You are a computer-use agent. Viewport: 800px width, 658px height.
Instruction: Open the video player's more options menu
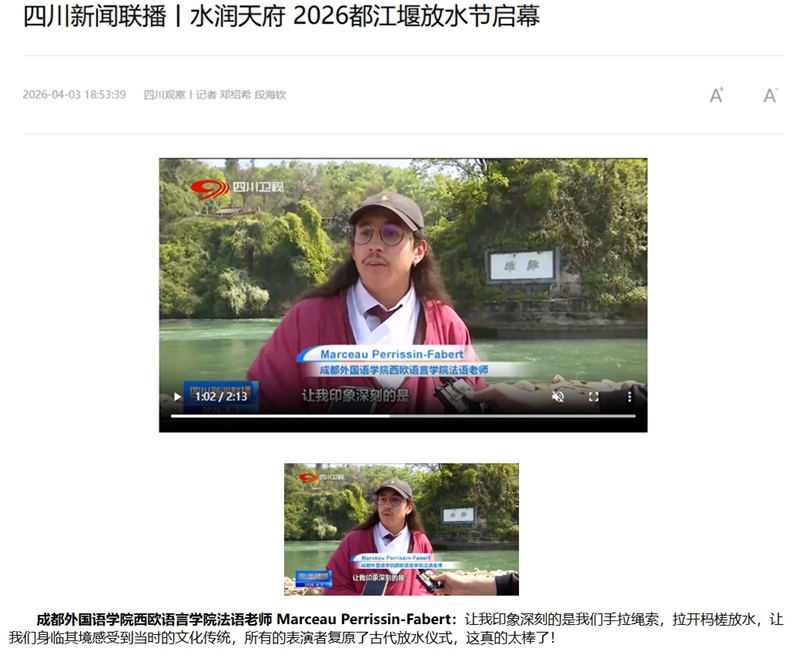[x=628, y=396]
